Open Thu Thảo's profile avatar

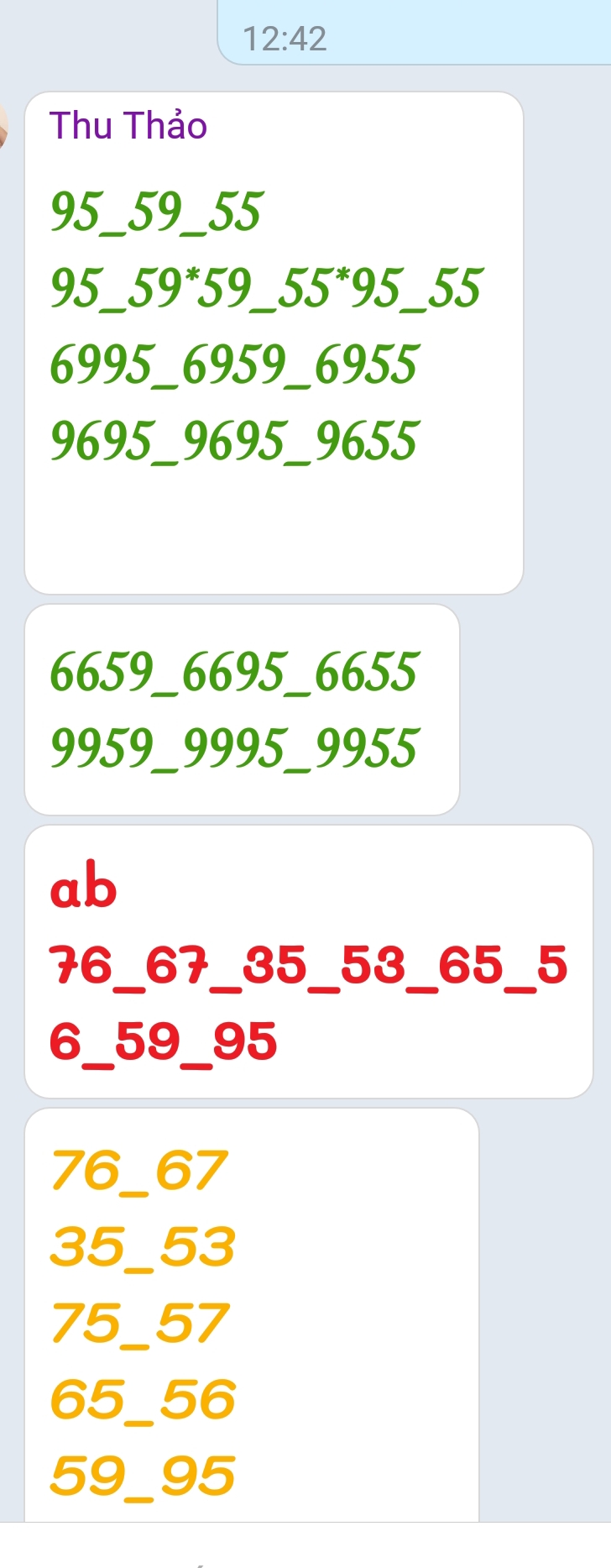click(3, 126)
